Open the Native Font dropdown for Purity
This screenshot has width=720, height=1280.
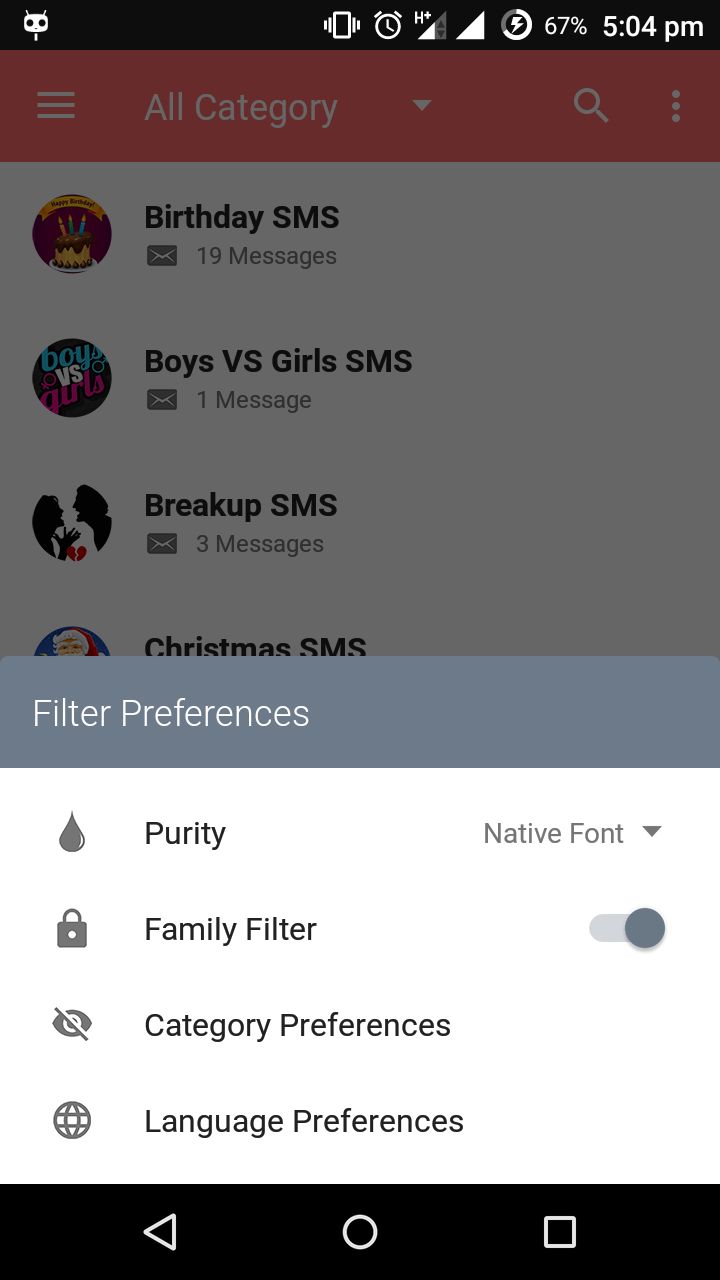click(572, 832)
